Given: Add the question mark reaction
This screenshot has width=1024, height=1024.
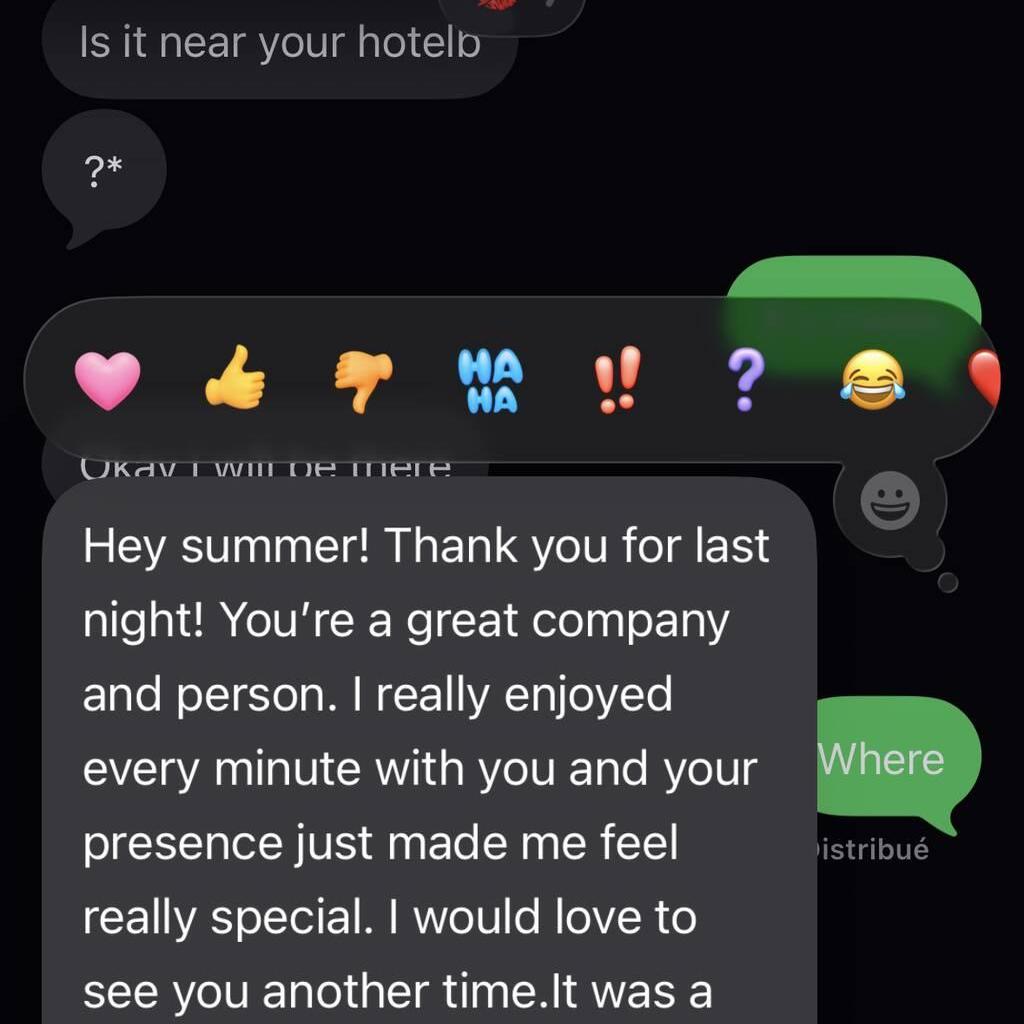Looking at the screenshot, I should pyautogui.click(x=746, y=382).
